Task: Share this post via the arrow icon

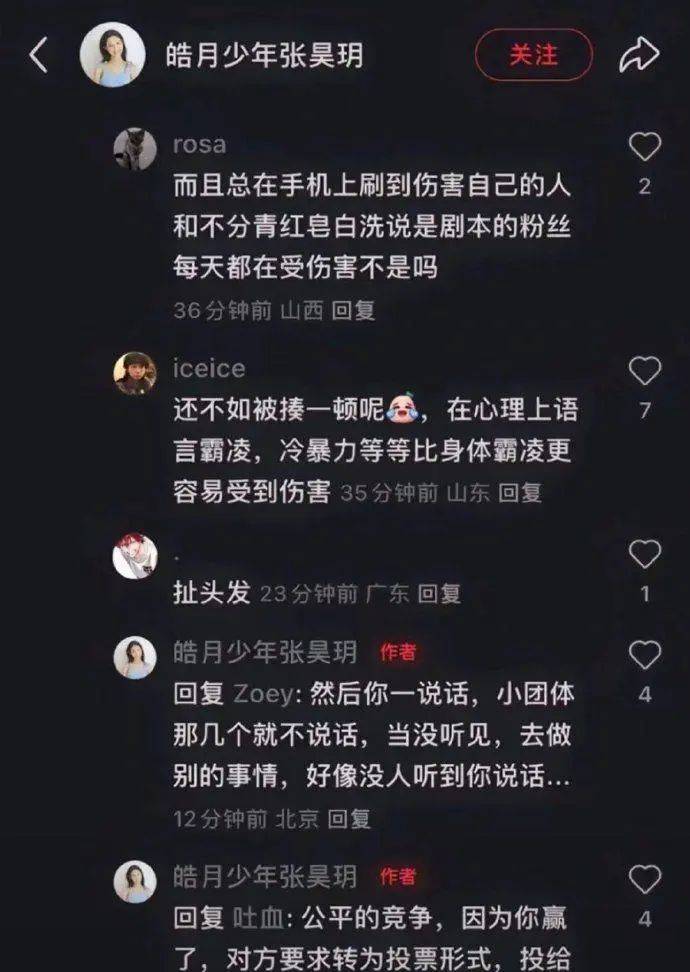Action: [638, 55]
